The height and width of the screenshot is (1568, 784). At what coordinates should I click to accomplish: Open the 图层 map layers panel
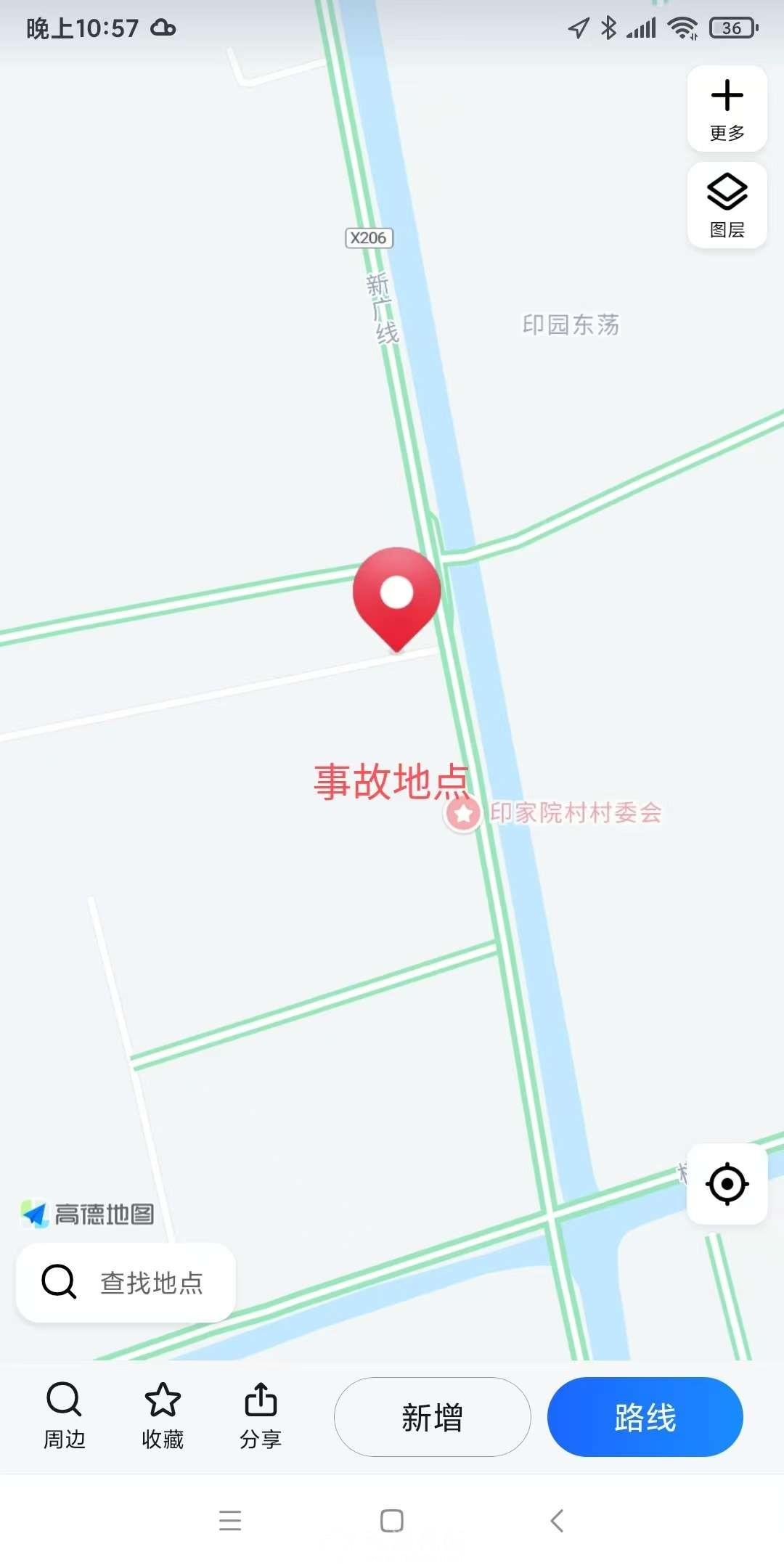pos(727,205)
